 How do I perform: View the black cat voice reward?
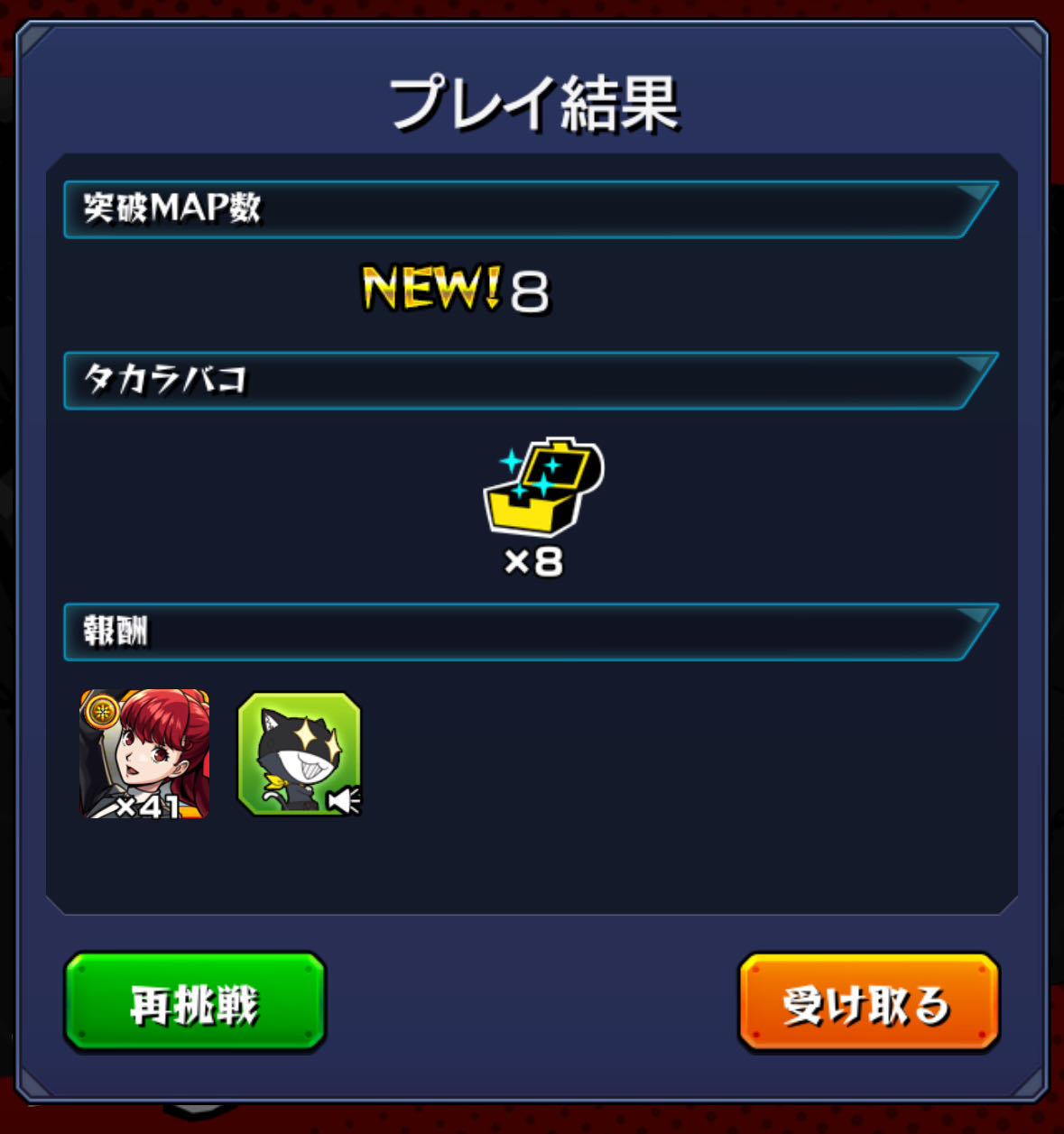coord(300,754)
